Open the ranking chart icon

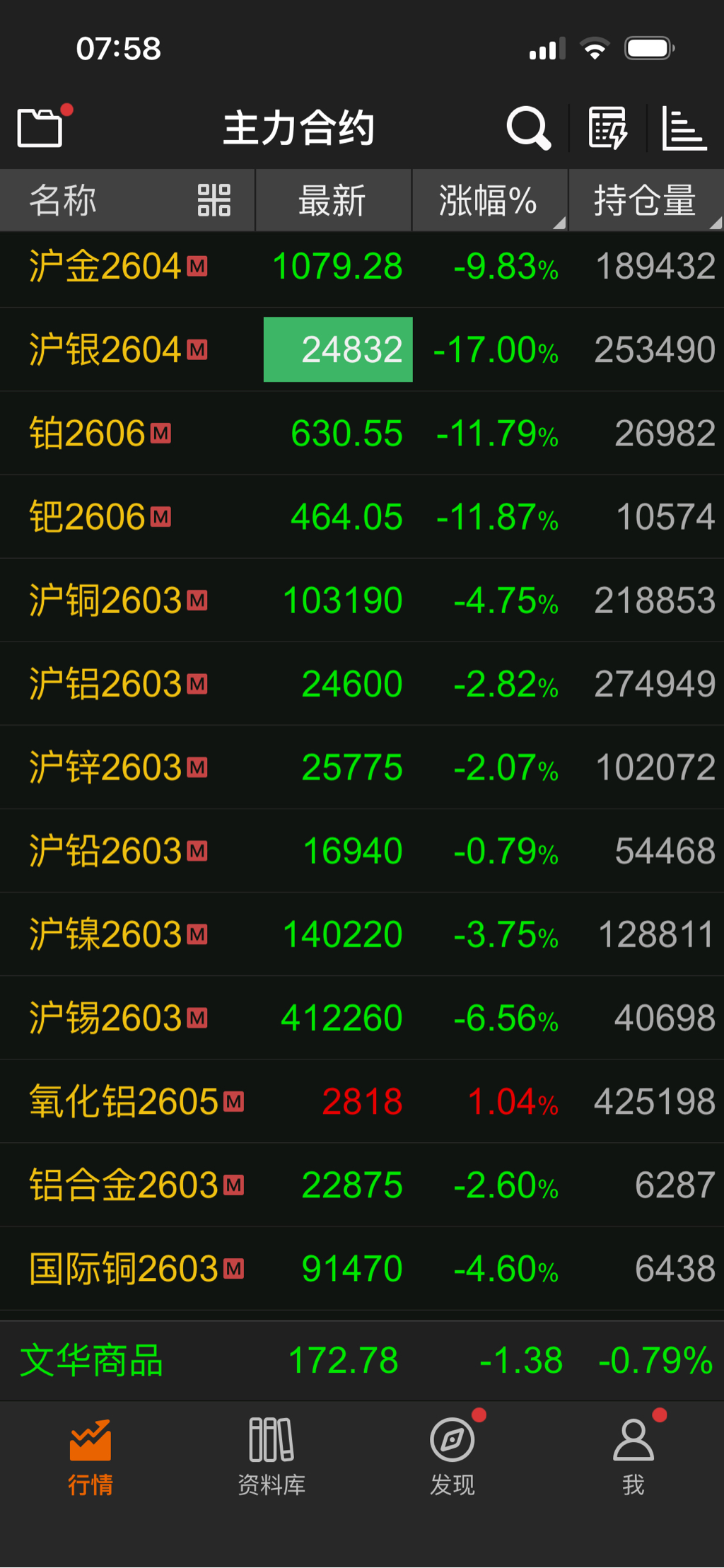coord(683,128)
